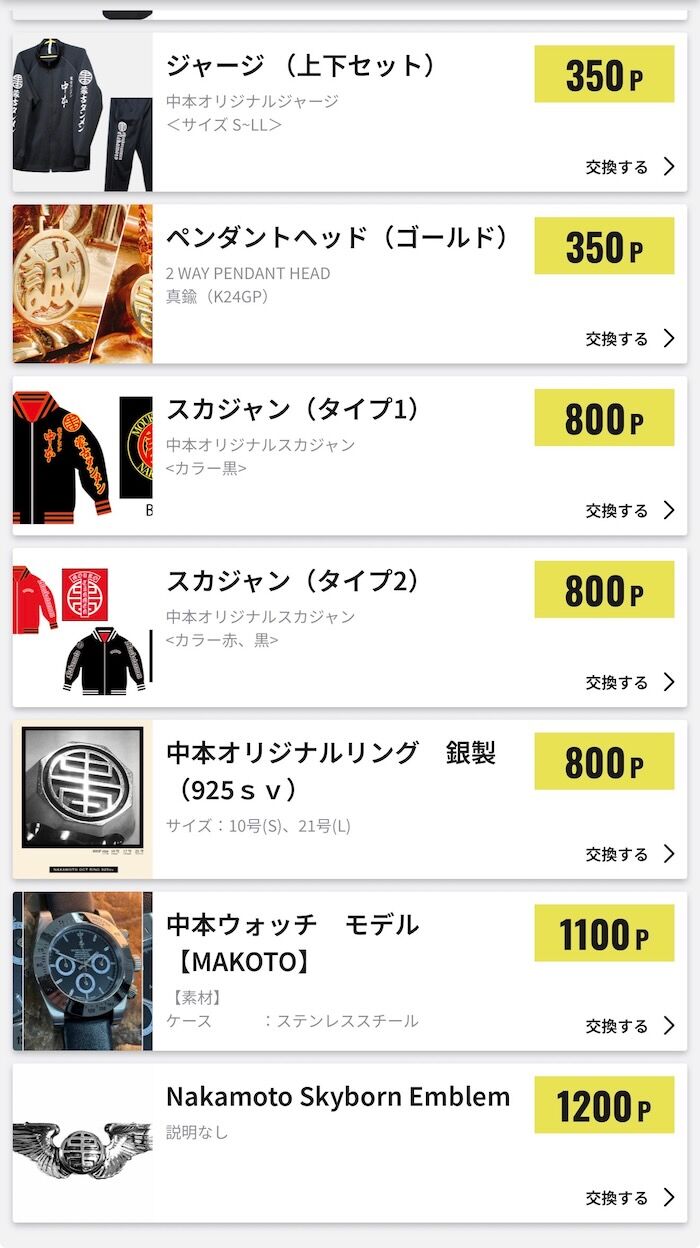
Task: Open the ジャージ tracksuit product image
Action: click(83, 112)
